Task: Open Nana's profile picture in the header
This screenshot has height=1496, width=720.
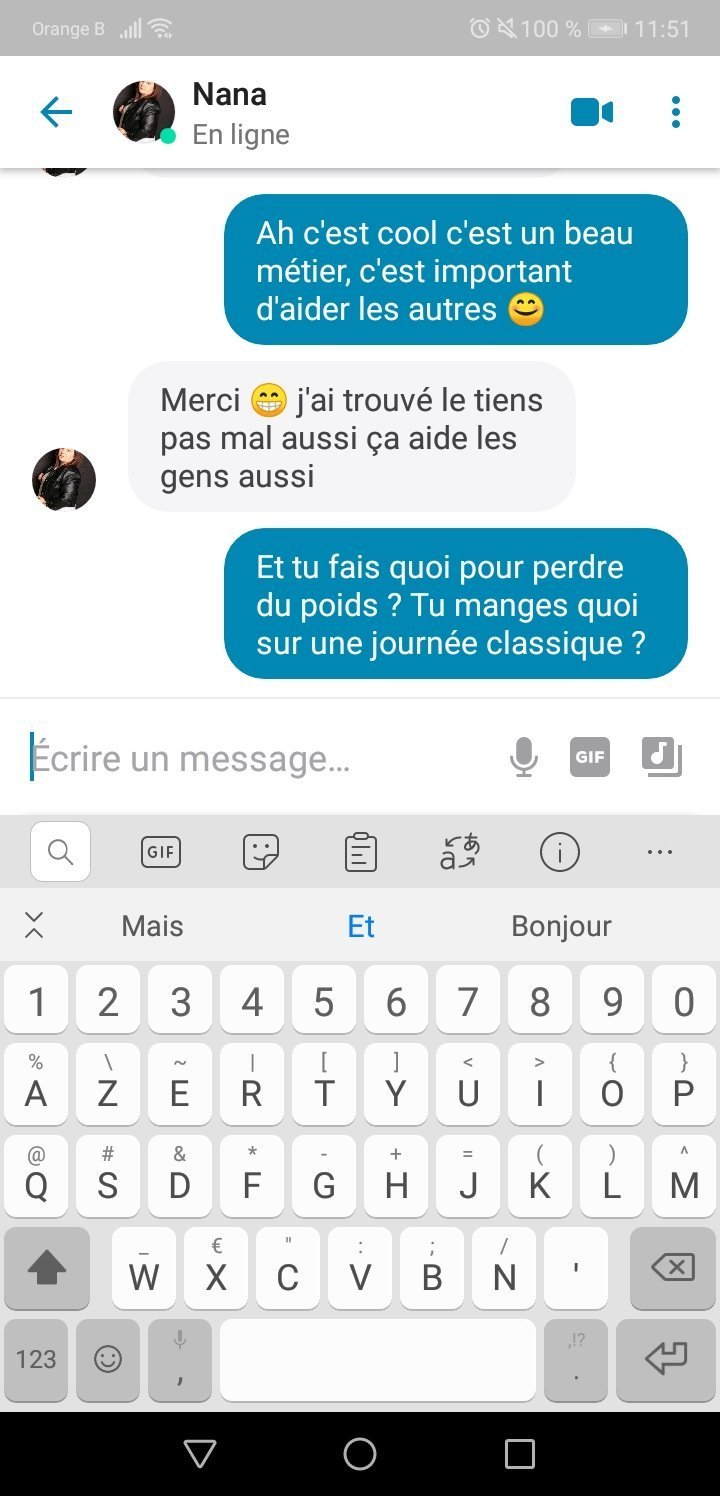Action: [x=144, y=112]
